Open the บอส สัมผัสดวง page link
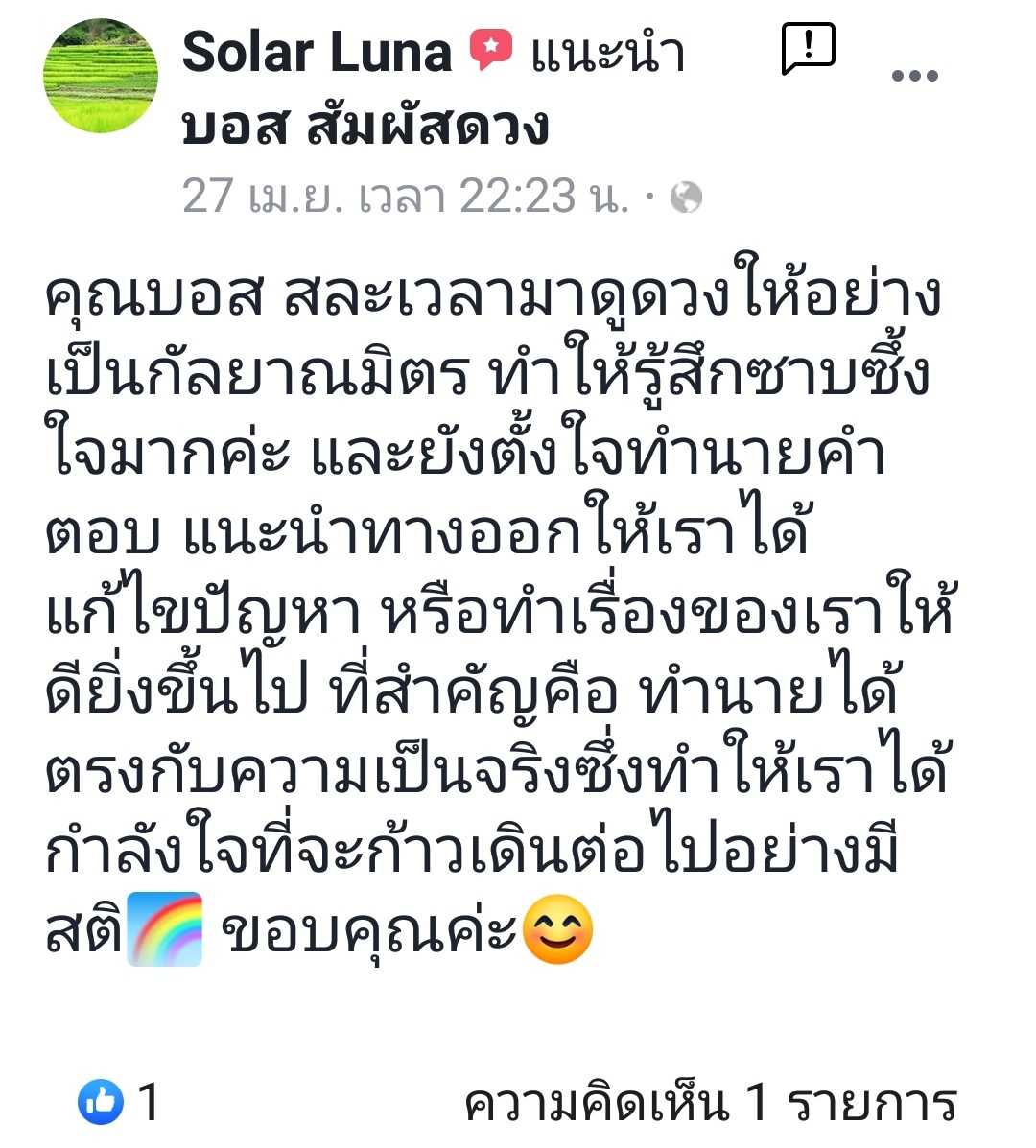Screen dimensions: 1036x1148 [x=365, y=128]
